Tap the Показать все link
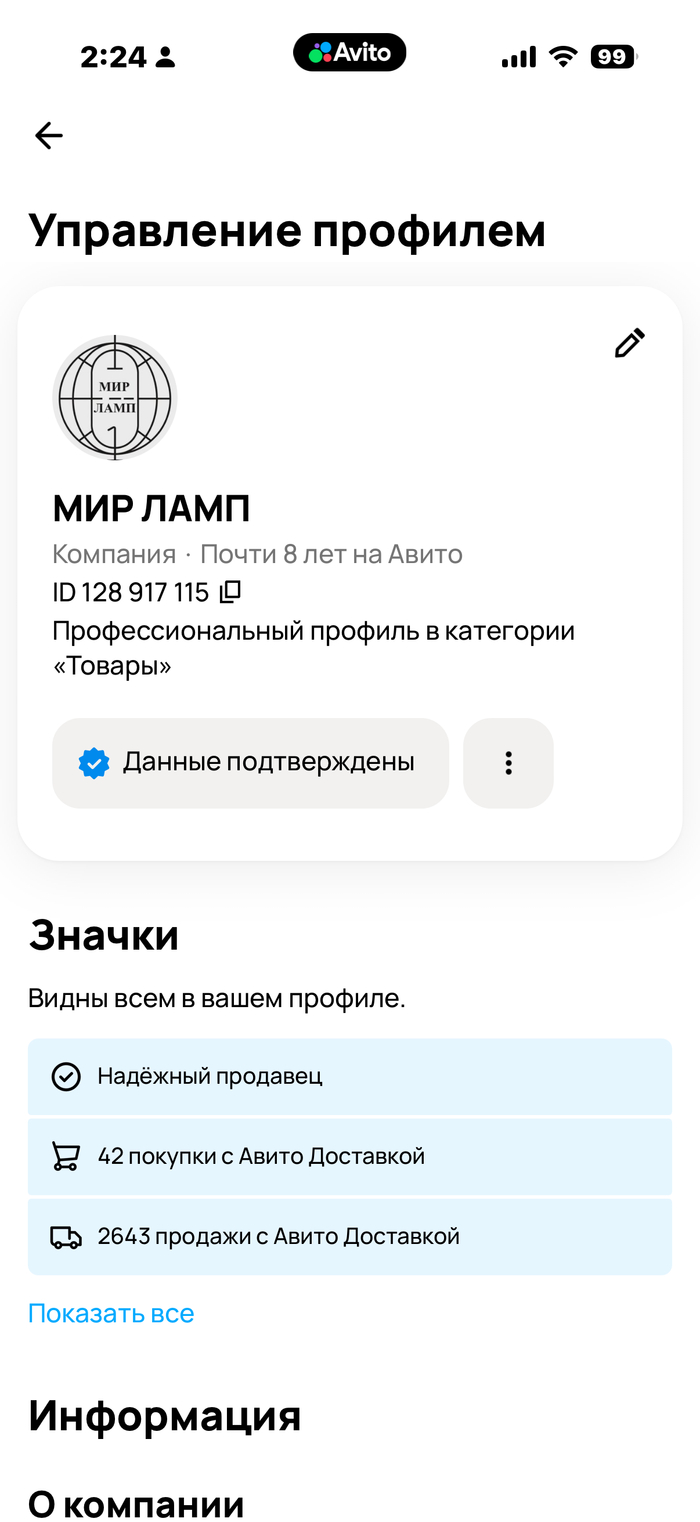This screenshot has width=700, height=1522. pos(111,1313)
